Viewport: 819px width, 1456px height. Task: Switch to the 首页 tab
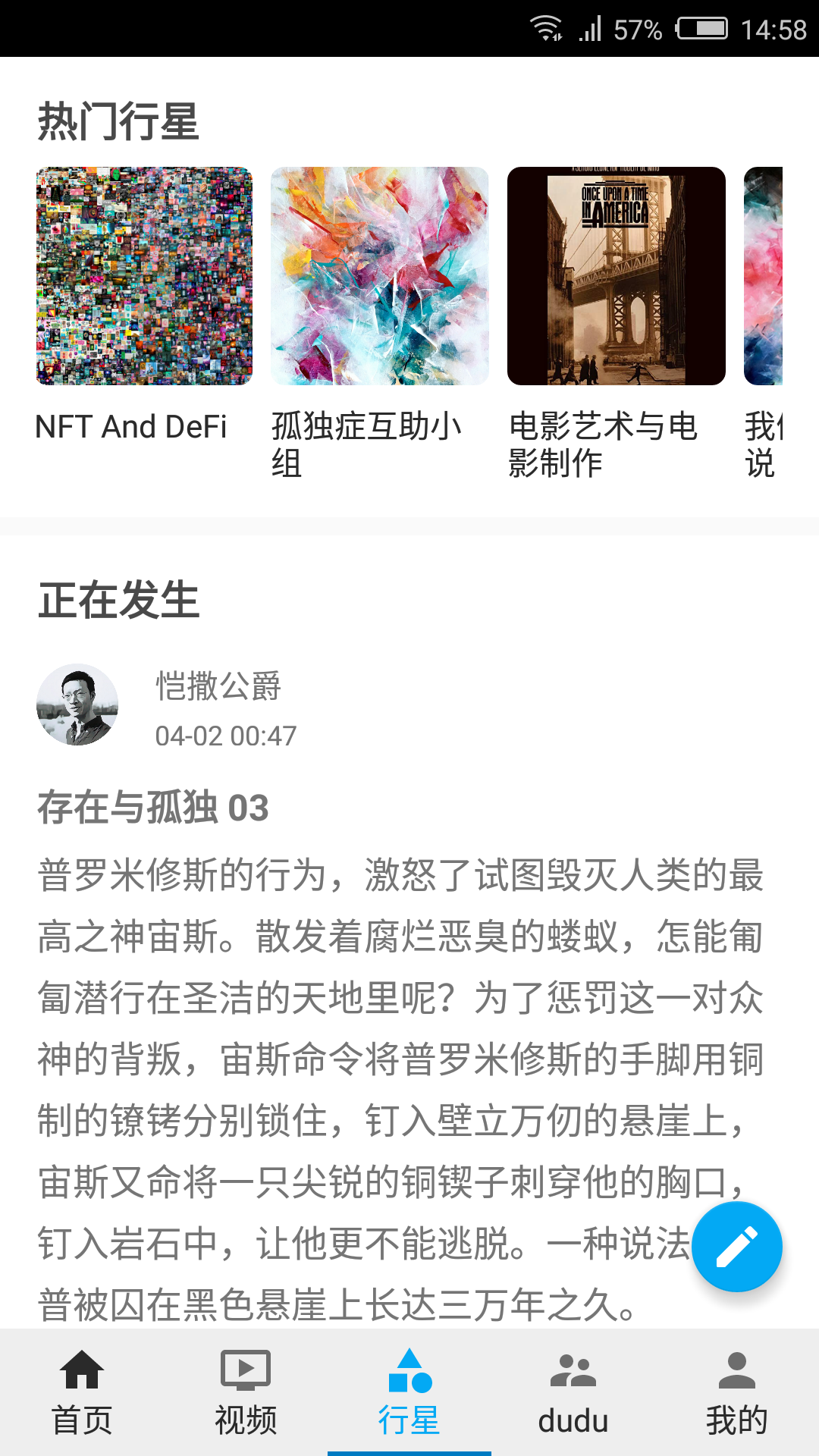(82, 1392)
